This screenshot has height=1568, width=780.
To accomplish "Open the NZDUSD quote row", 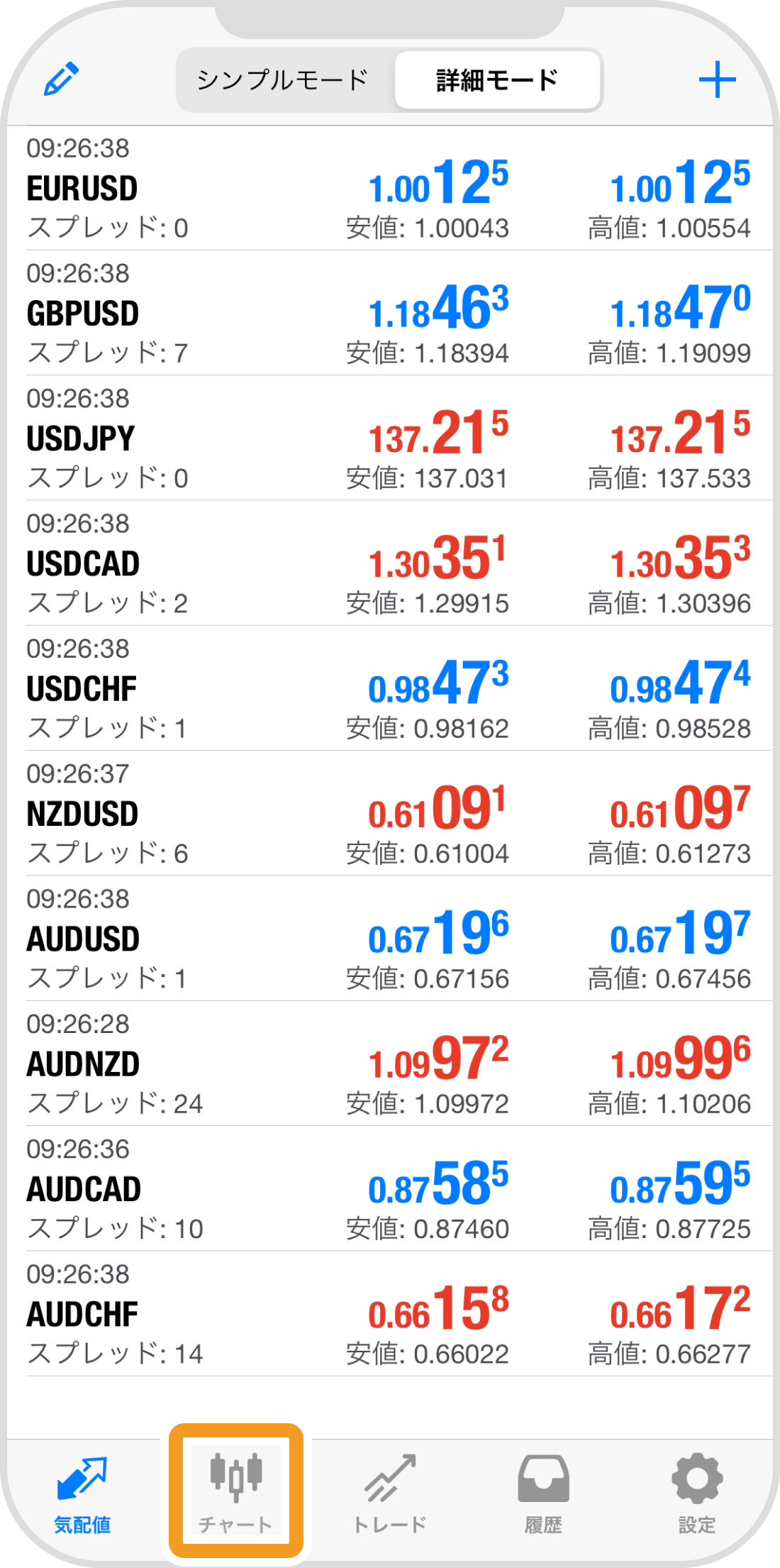I will tap(389, 814).
